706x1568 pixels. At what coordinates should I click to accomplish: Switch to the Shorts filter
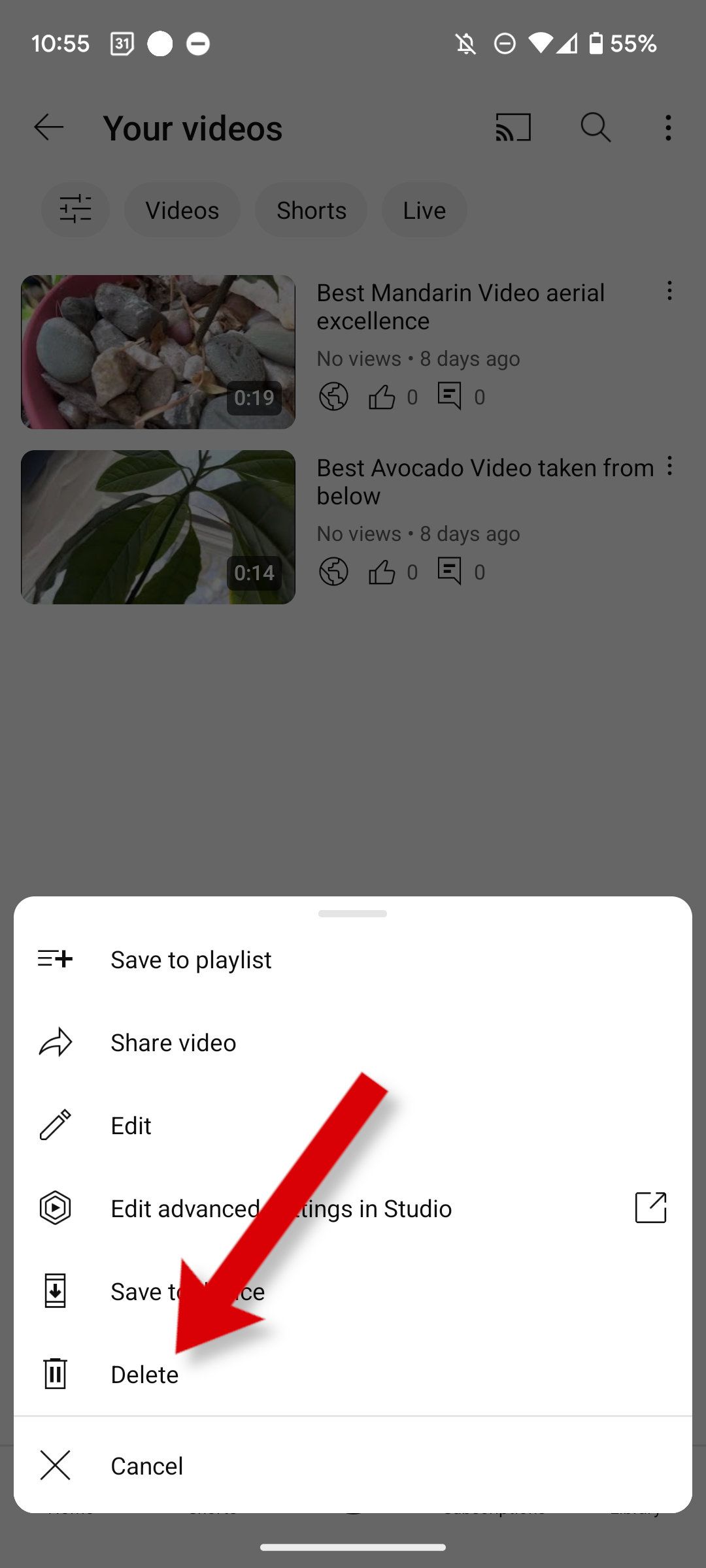point(311,210)
